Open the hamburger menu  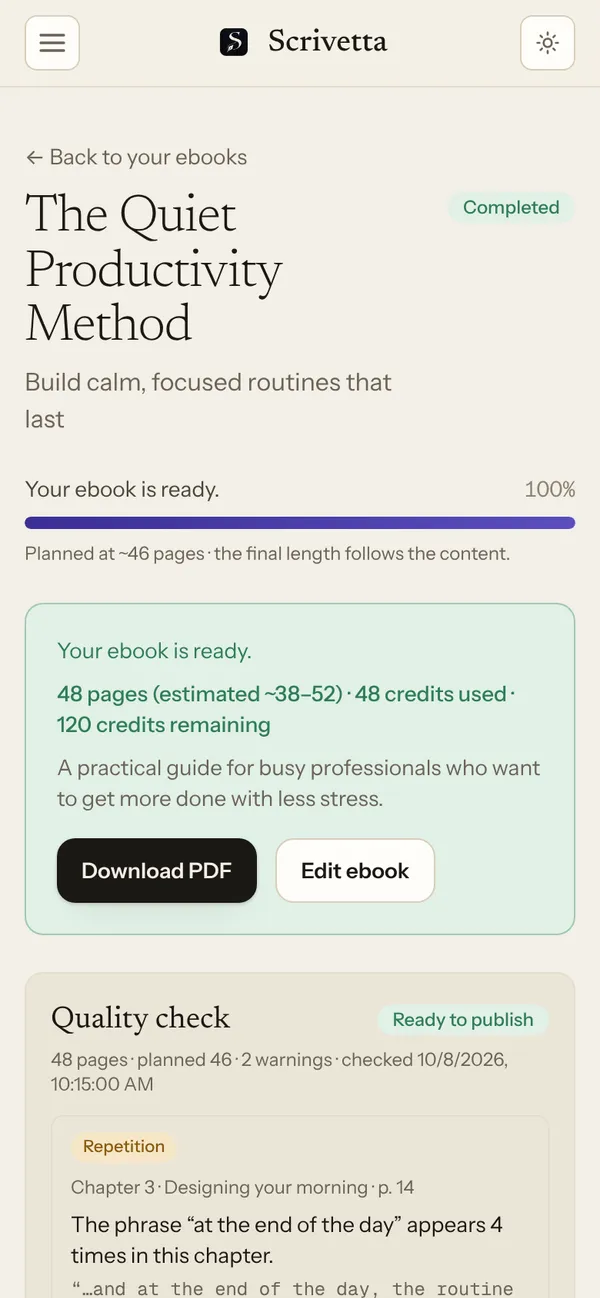tap(52, 43)
